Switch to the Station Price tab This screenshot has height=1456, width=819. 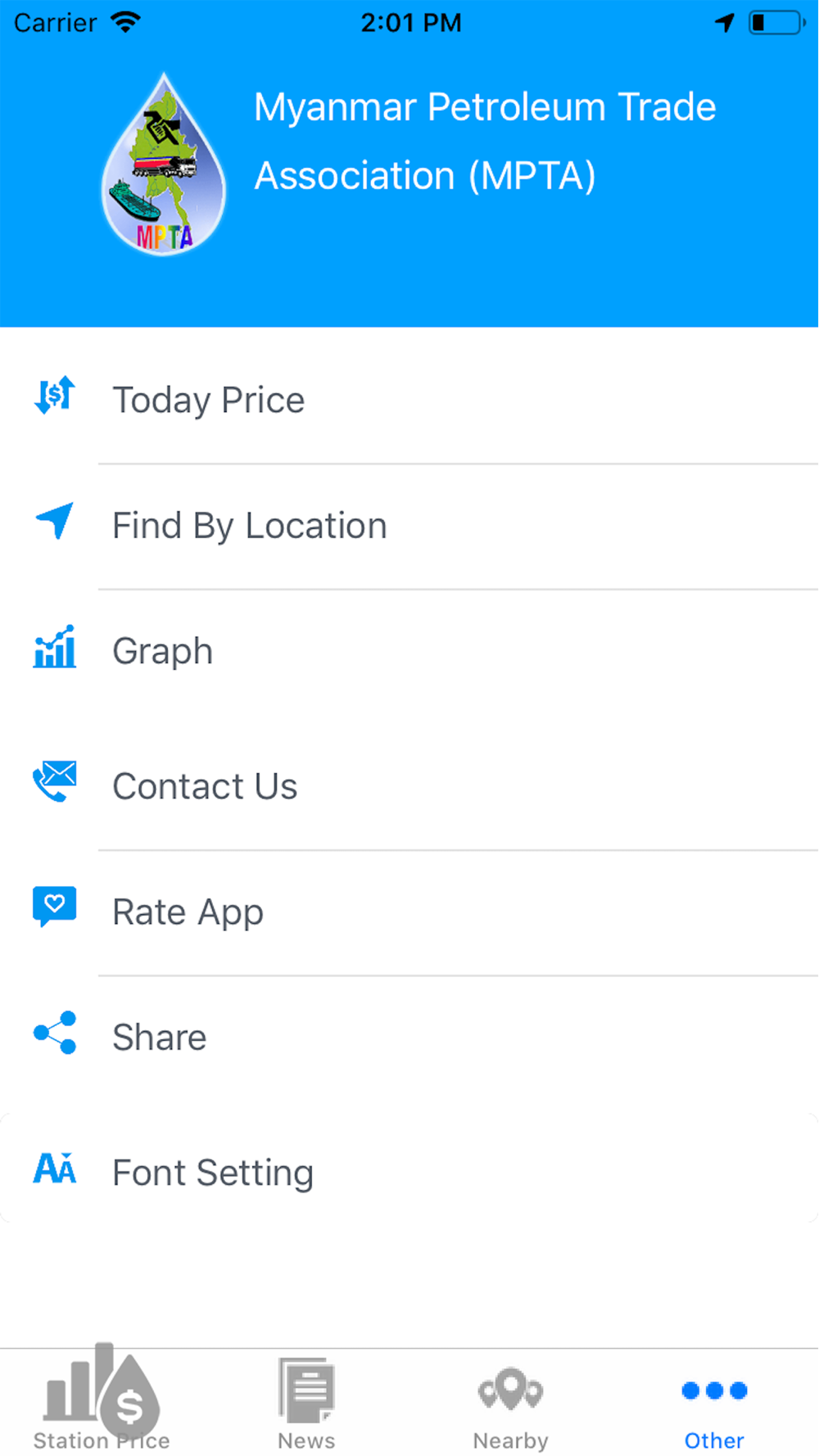pyautogui.click(x=102, y=1402)
